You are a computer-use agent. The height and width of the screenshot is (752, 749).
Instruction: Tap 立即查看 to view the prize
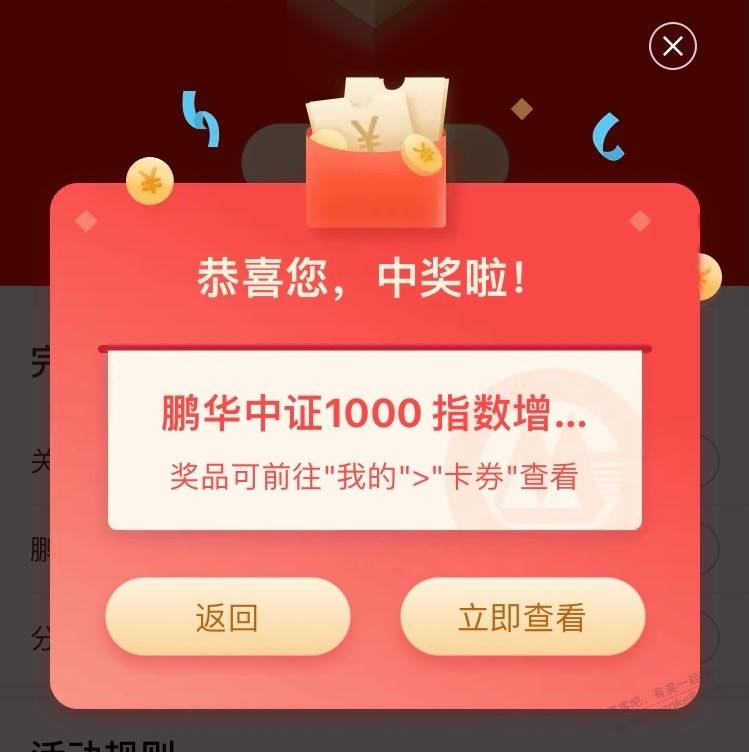[x=522, y=617]
